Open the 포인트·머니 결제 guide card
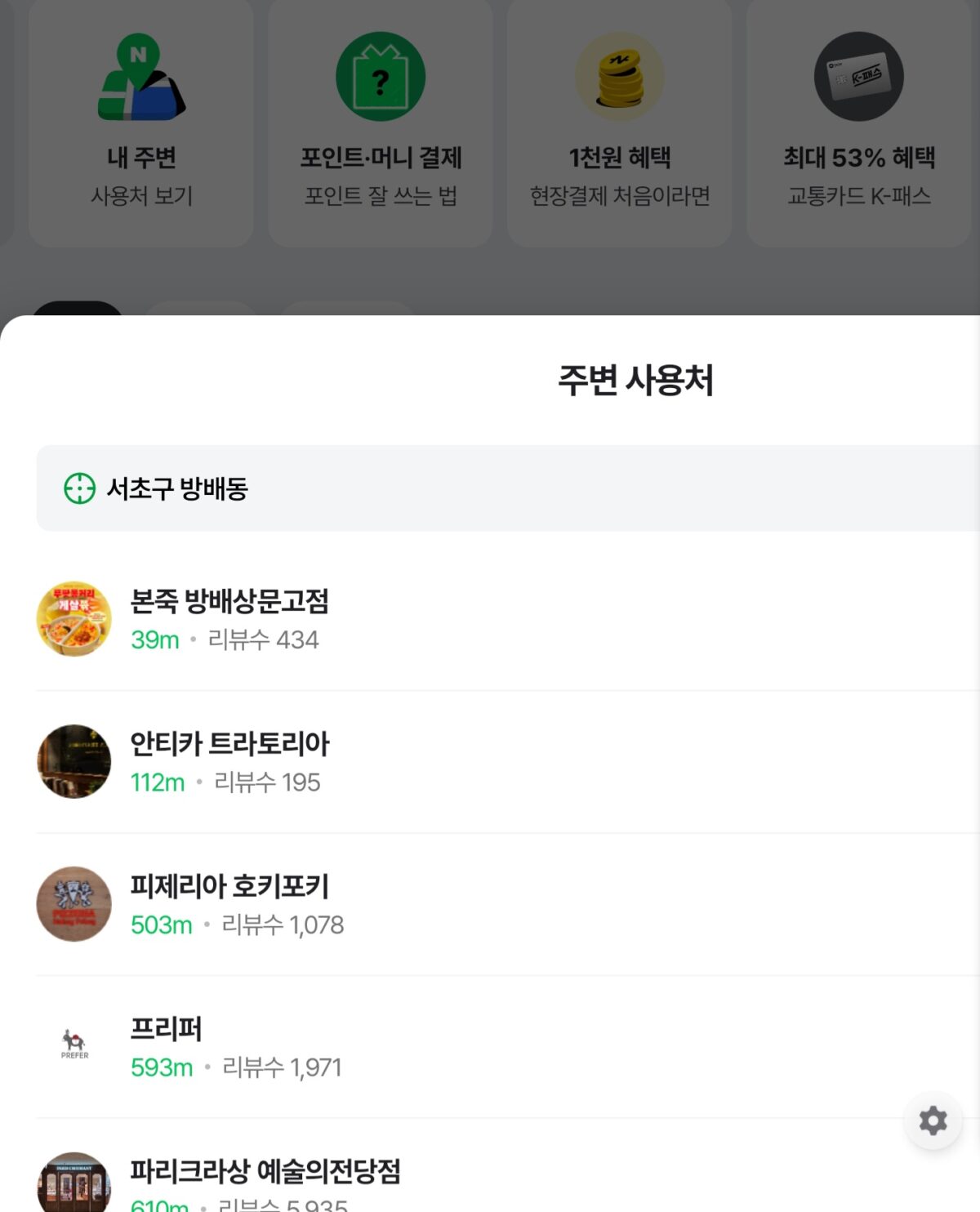The width and height of the screenshot is (980, 1212). click(381, 123)
